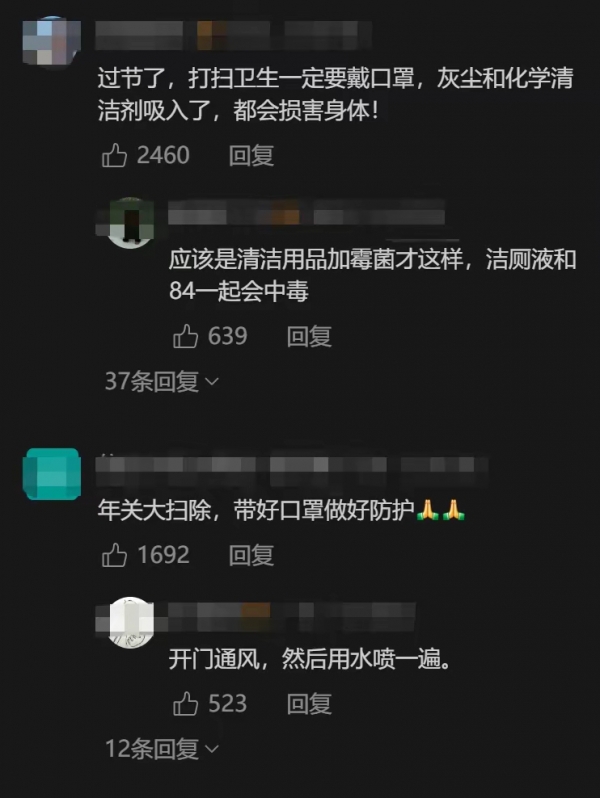
Task: Like the 年关大扫除 comment with 1692 likes
Action: [x=115, y=554]
